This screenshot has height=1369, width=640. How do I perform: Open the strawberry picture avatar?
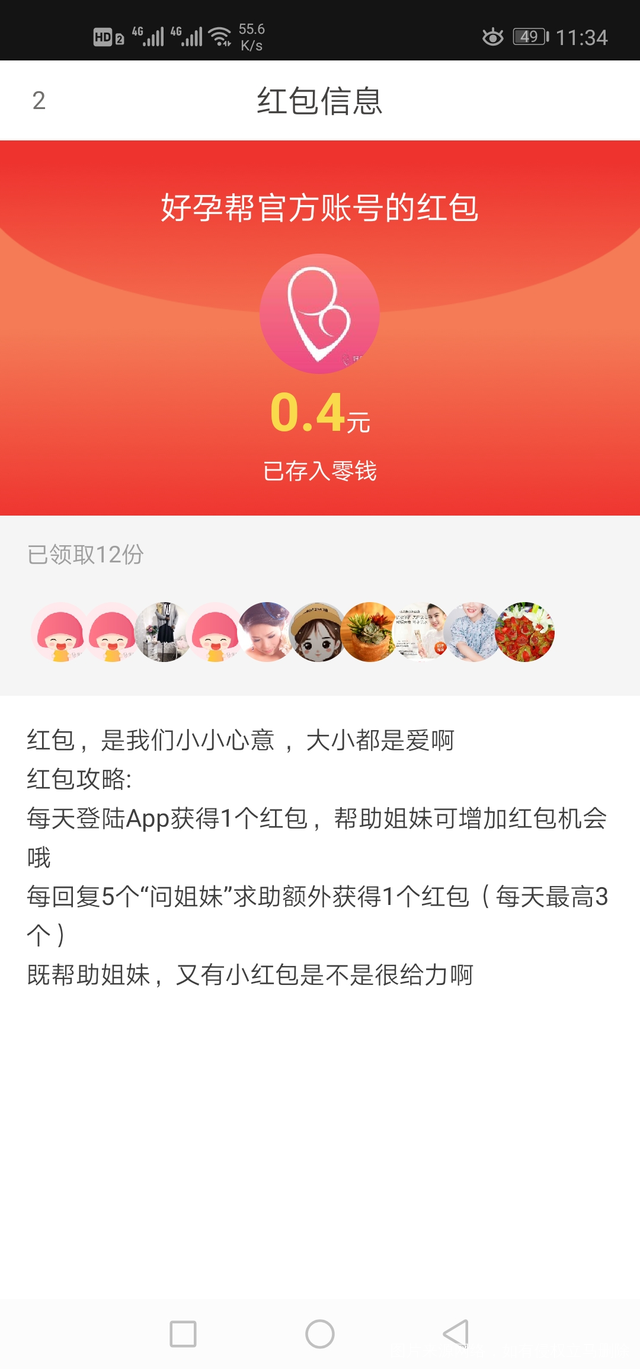[x=525, y=632]
